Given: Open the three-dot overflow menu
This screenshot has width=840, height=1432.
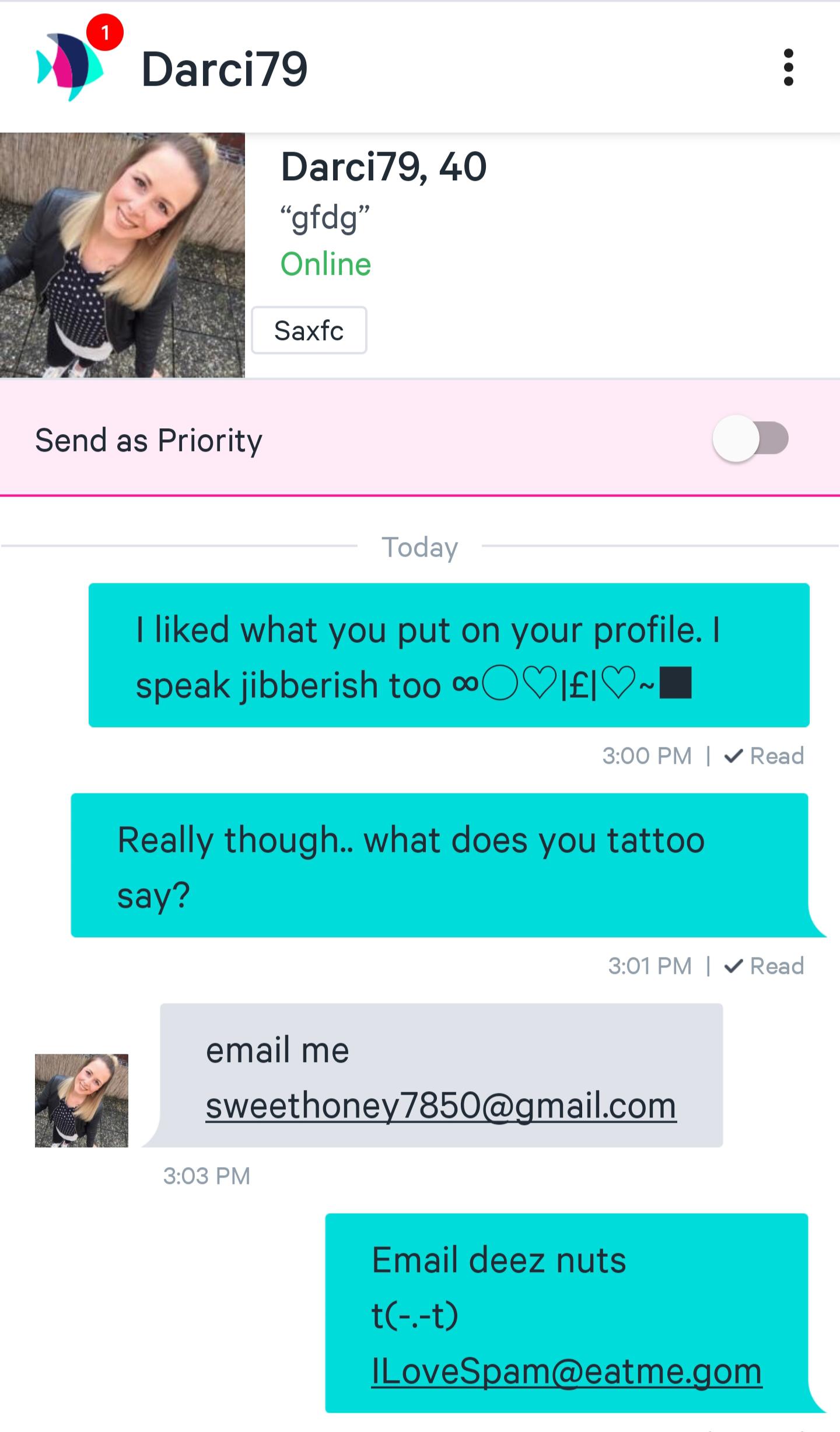Looking at the screenshot, I should pos(788,68).
